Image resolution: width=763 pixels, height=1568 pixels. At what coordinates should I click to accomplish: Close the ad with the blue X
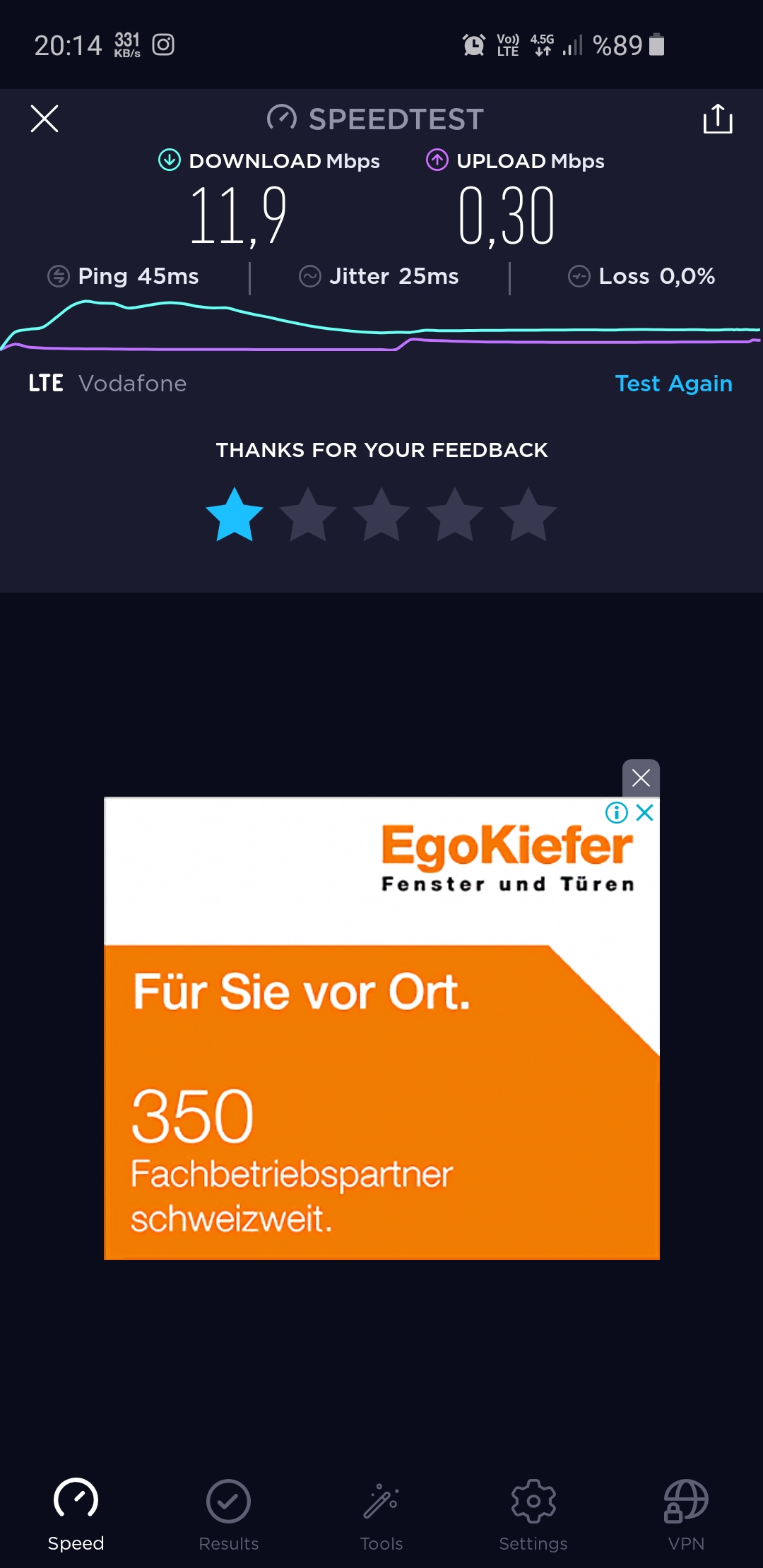click(x=644, y=813)
